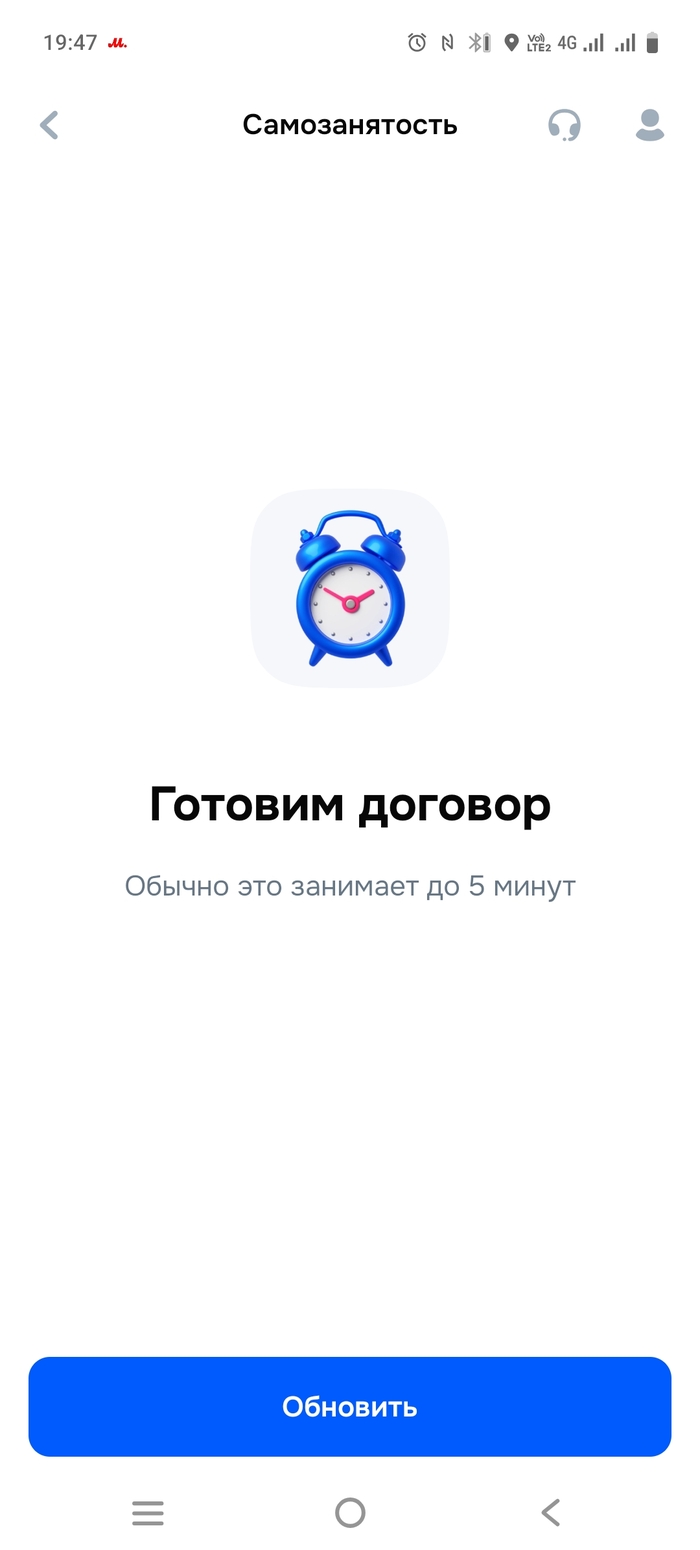Screen dimensions: 700x1550
Task: Go back from the Самозанятость screen
Action: [49, 125]
